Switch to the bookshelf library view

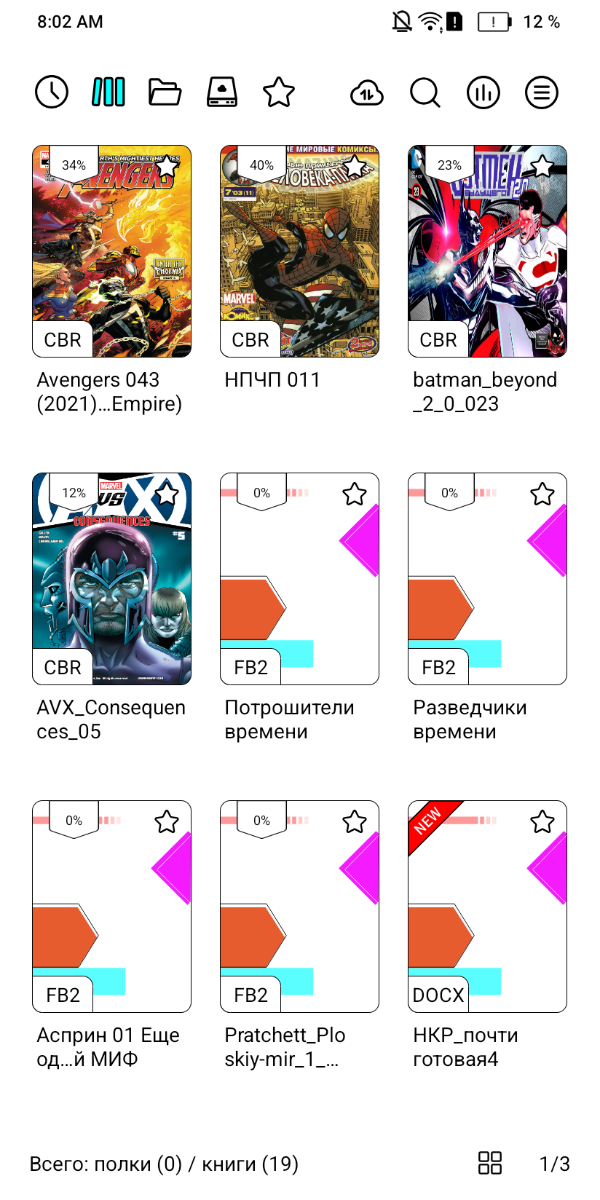pos(108,92)
